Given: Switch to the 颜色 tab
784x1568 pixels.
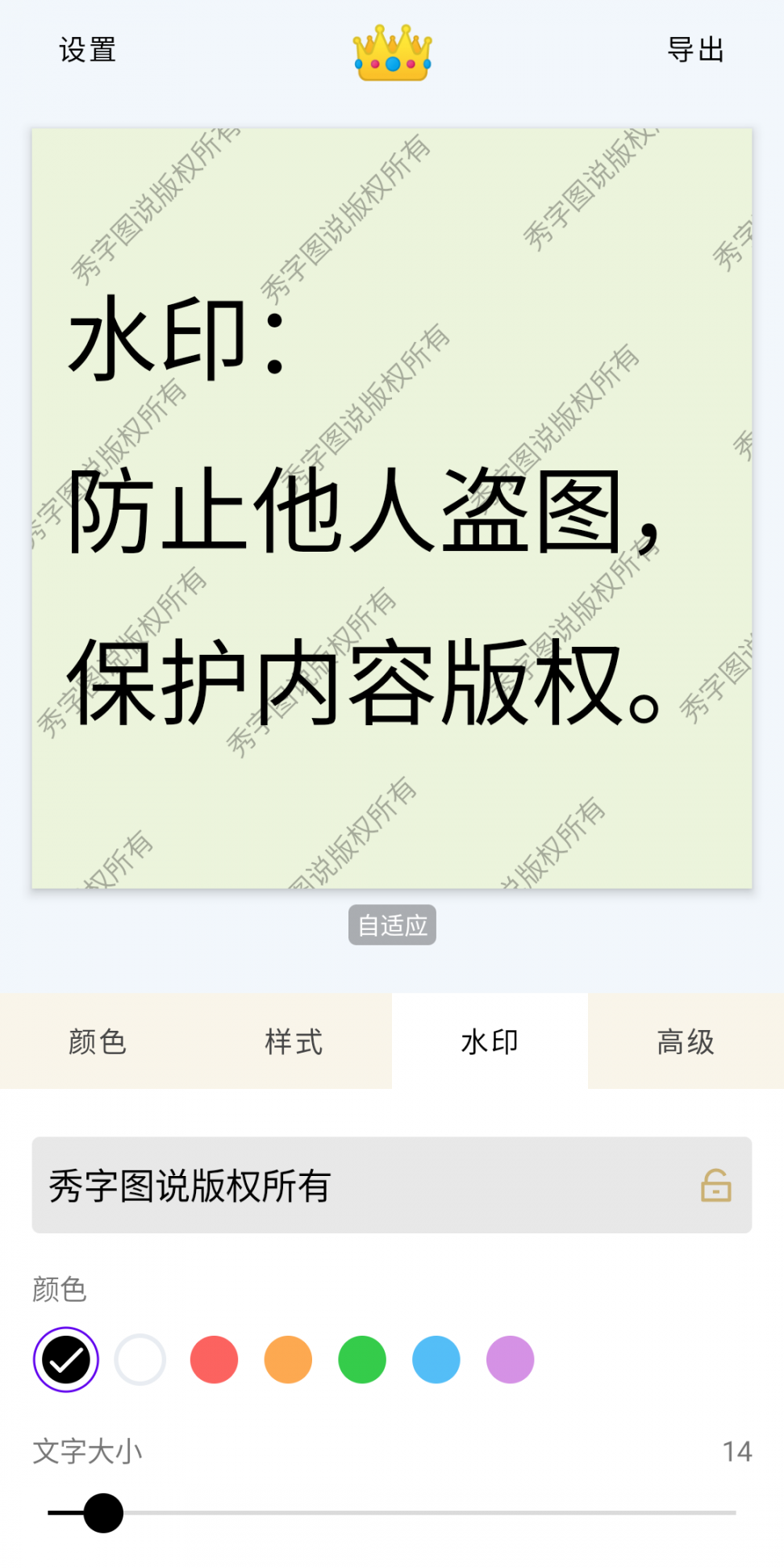Looking at the screenshot, I should click(x=98, y=1041).
